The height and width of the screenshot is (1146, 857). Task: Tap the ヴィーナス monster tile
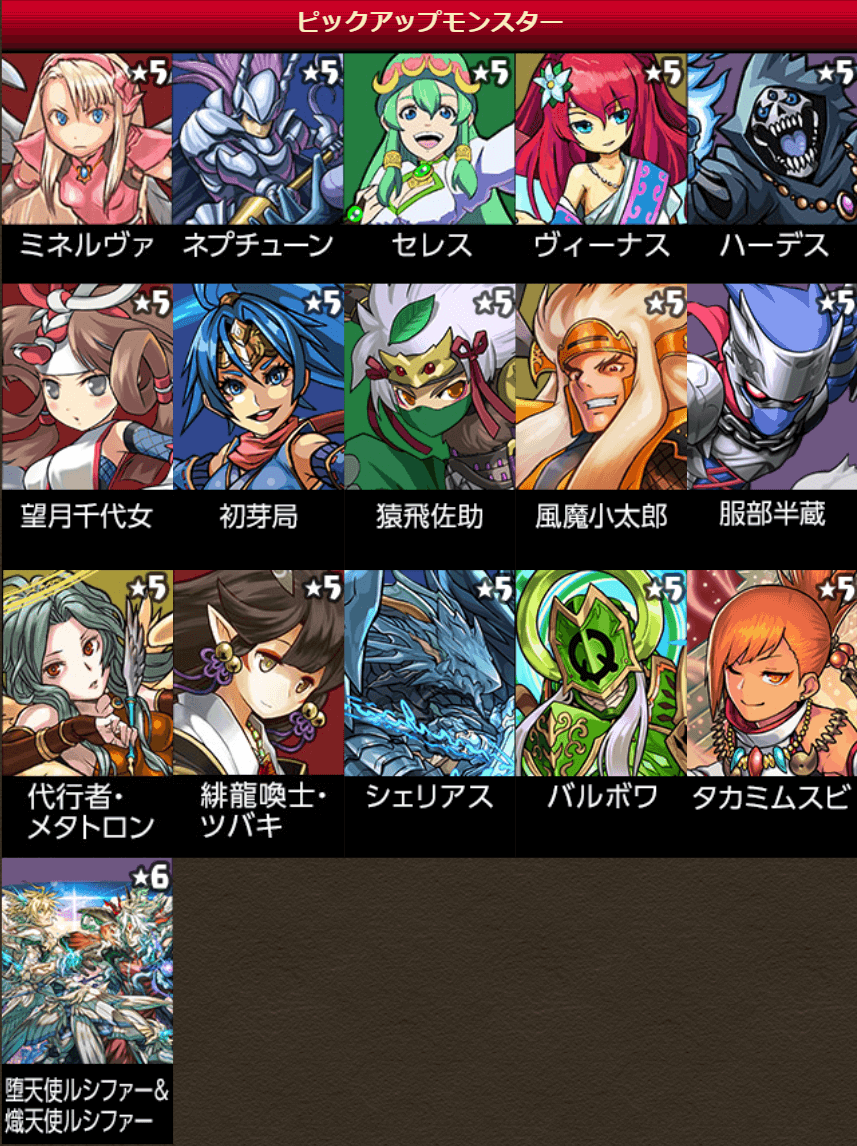601,140
